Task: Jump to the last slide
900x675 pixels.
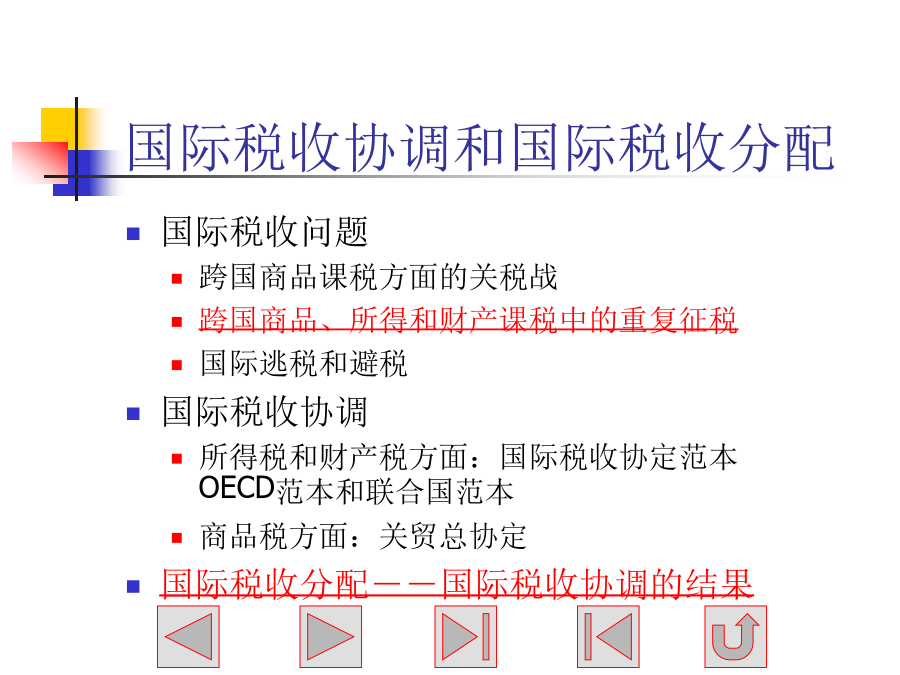Action: 465,636
